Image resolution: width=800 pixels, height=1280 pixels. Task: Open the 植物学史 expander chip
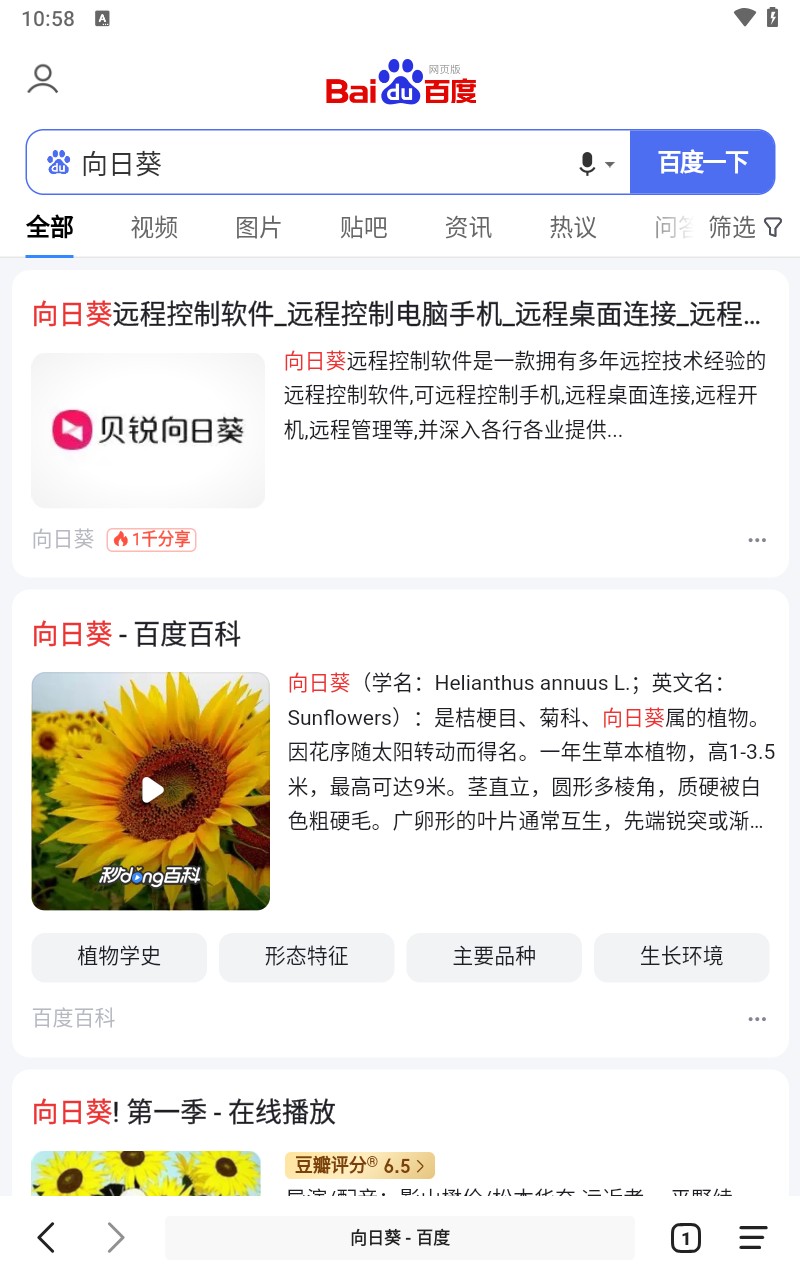(119, 957)
